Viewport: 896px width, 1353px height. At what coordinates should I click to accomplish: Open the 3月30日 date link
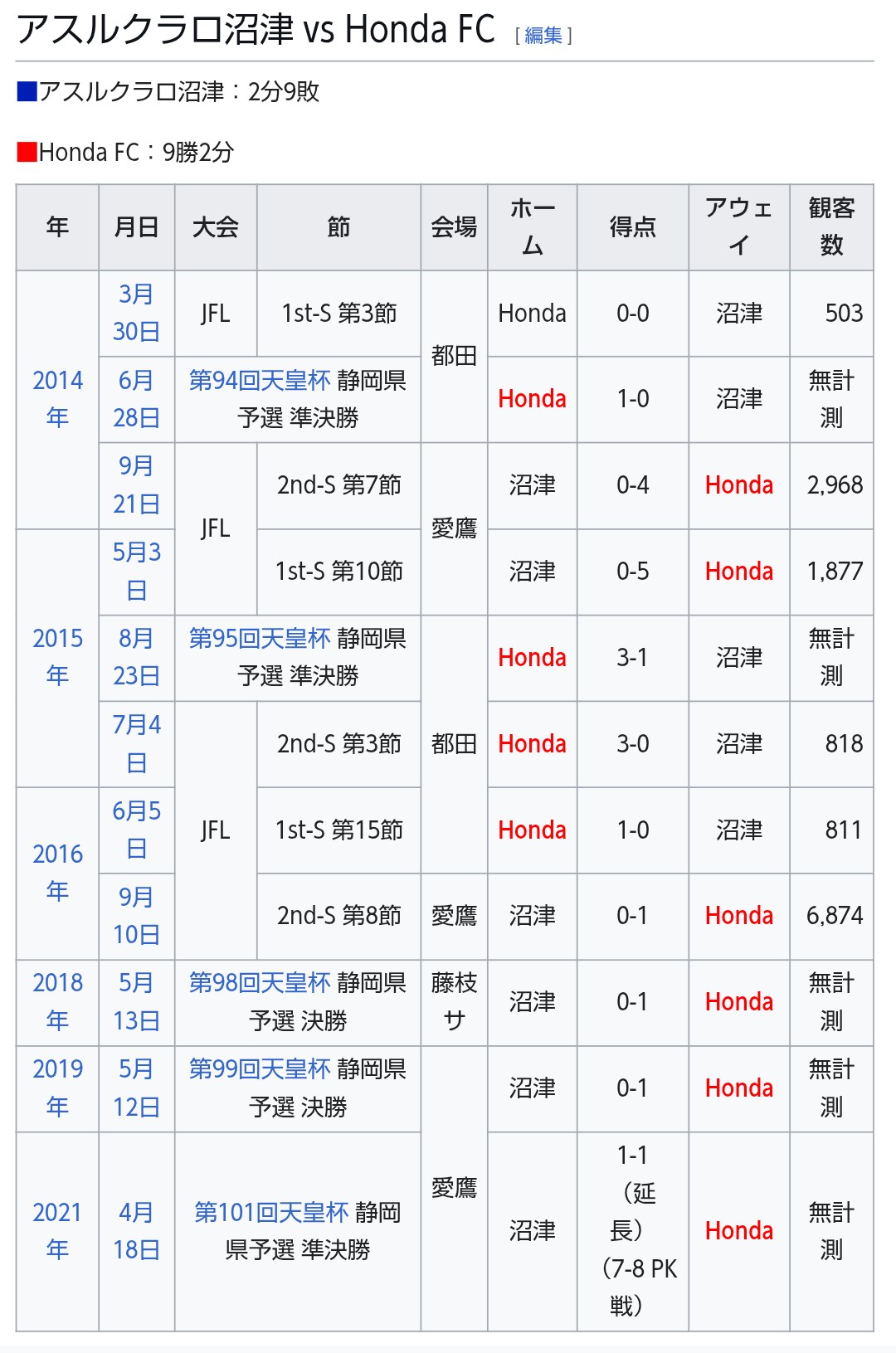point(136,313)
